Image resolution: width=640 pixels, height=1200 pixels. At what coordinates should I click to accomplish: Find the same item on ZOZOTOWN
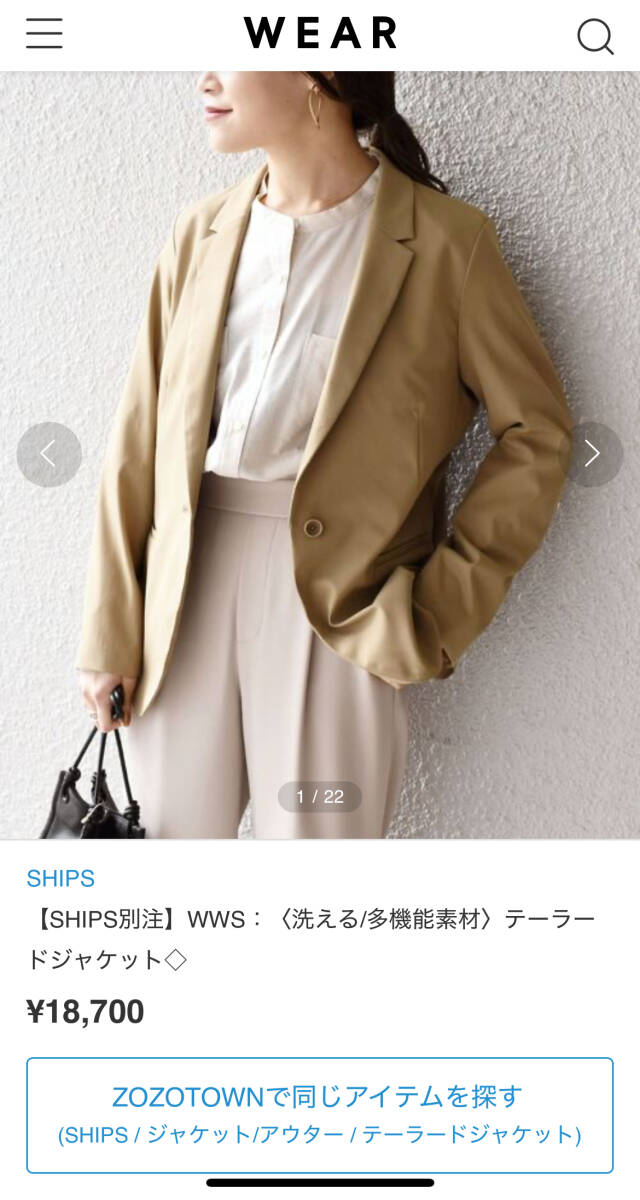click(320, 1115)
